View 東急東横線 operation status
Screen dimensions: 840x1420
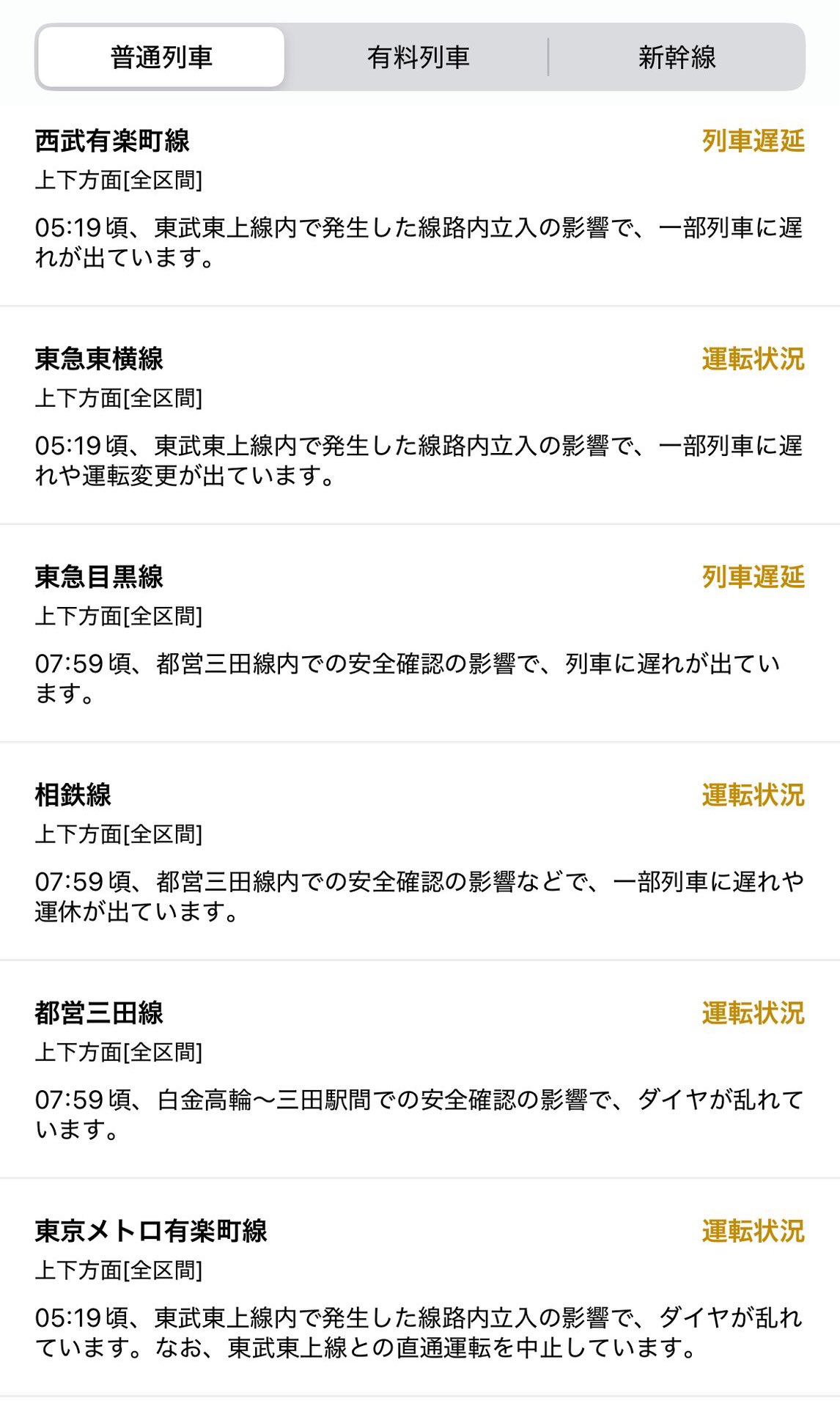coord(419,416)
